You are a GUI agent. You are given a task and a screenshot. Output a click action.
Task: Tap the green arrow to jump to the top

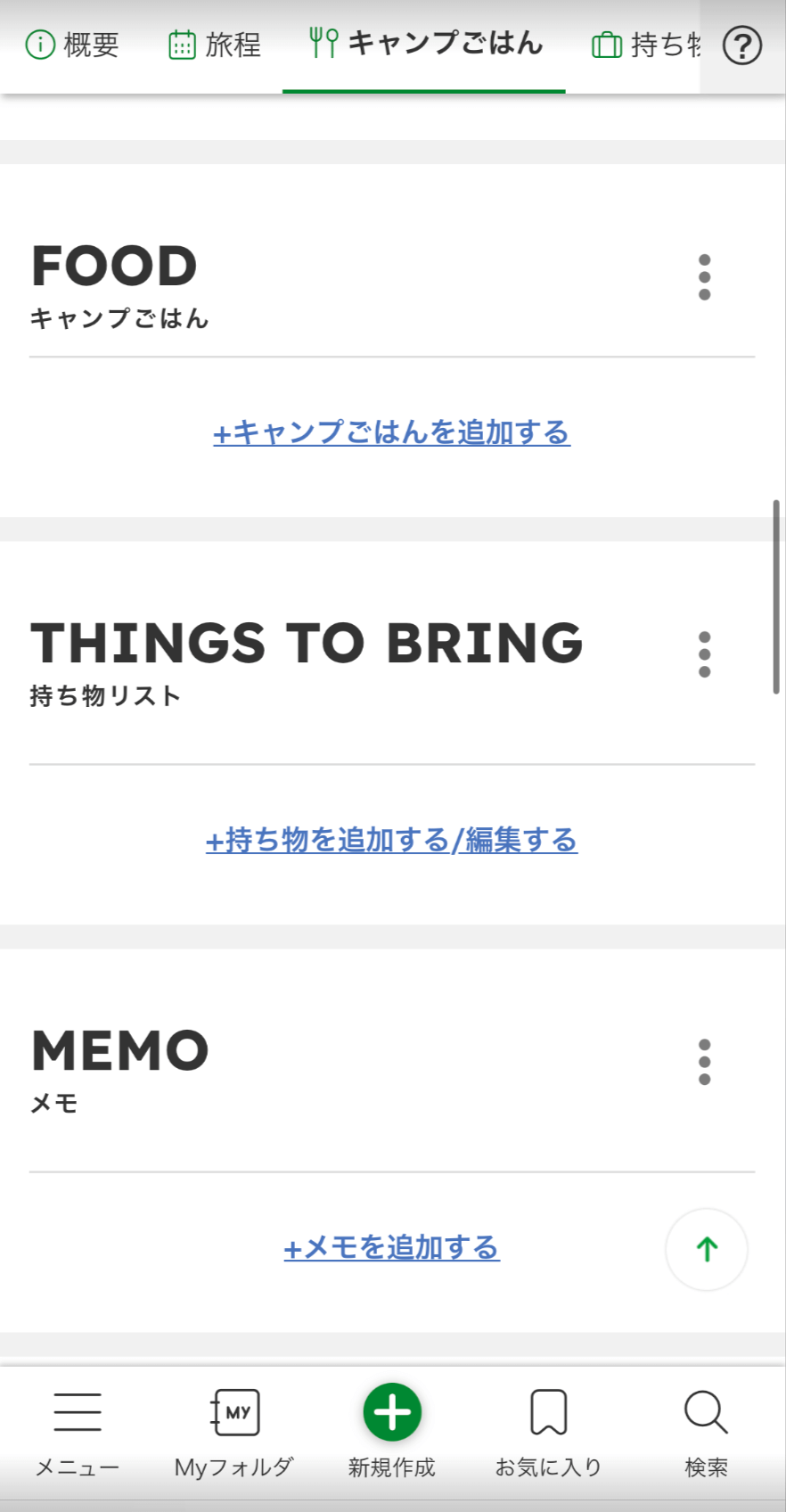coord(707,1249)
